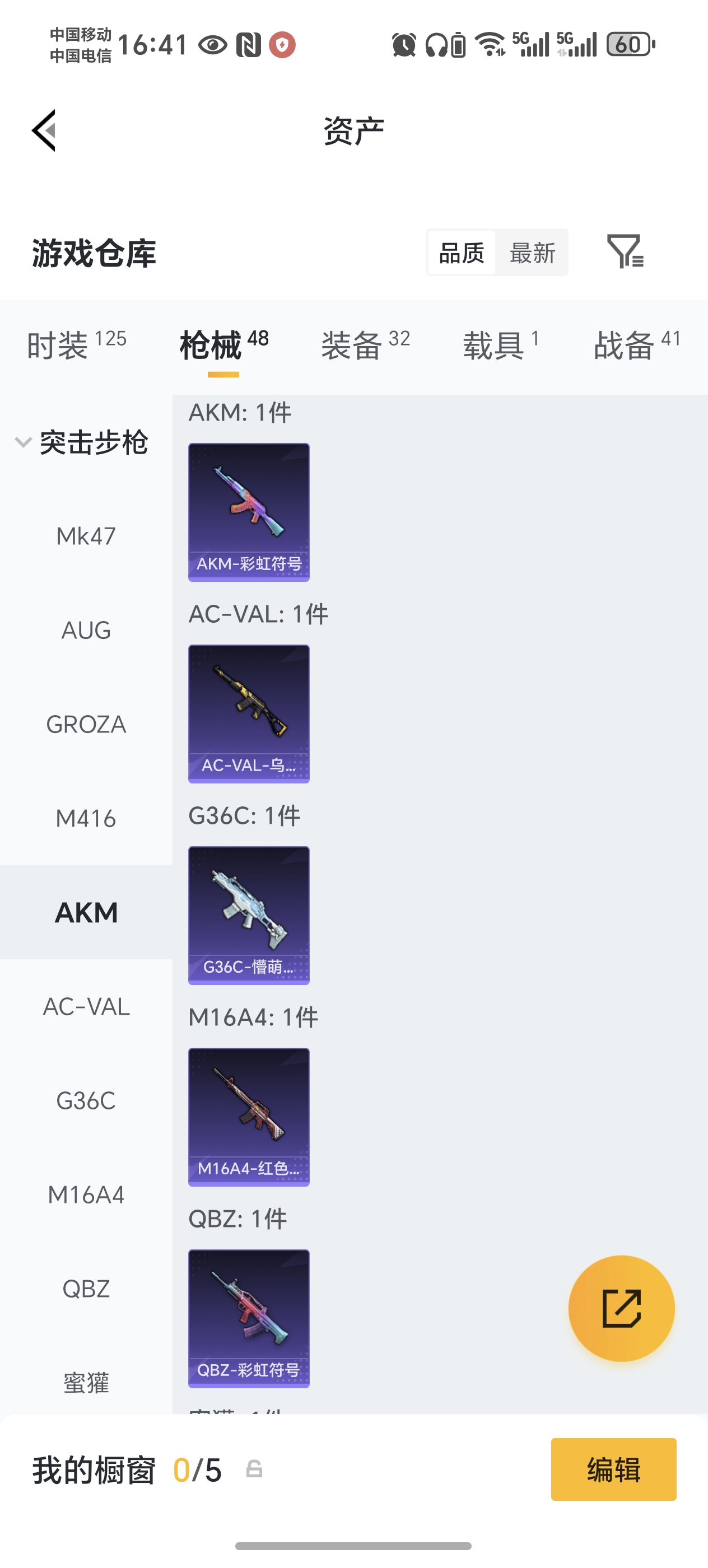Select the AC-VAL category in the sidebar
708x1568 pixels.
tap(86, 1007)
